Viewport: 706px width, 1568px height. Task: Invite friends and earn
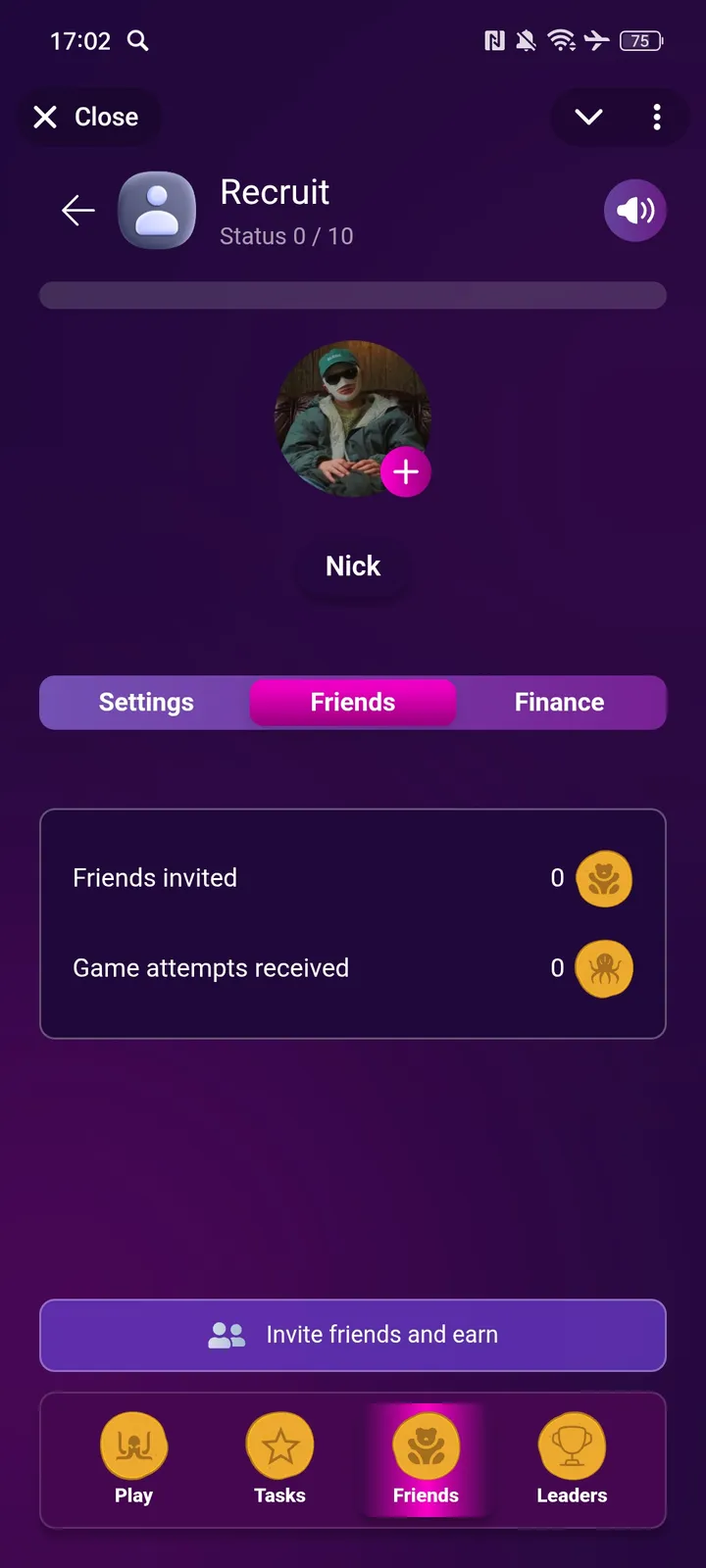(353, 1335)
